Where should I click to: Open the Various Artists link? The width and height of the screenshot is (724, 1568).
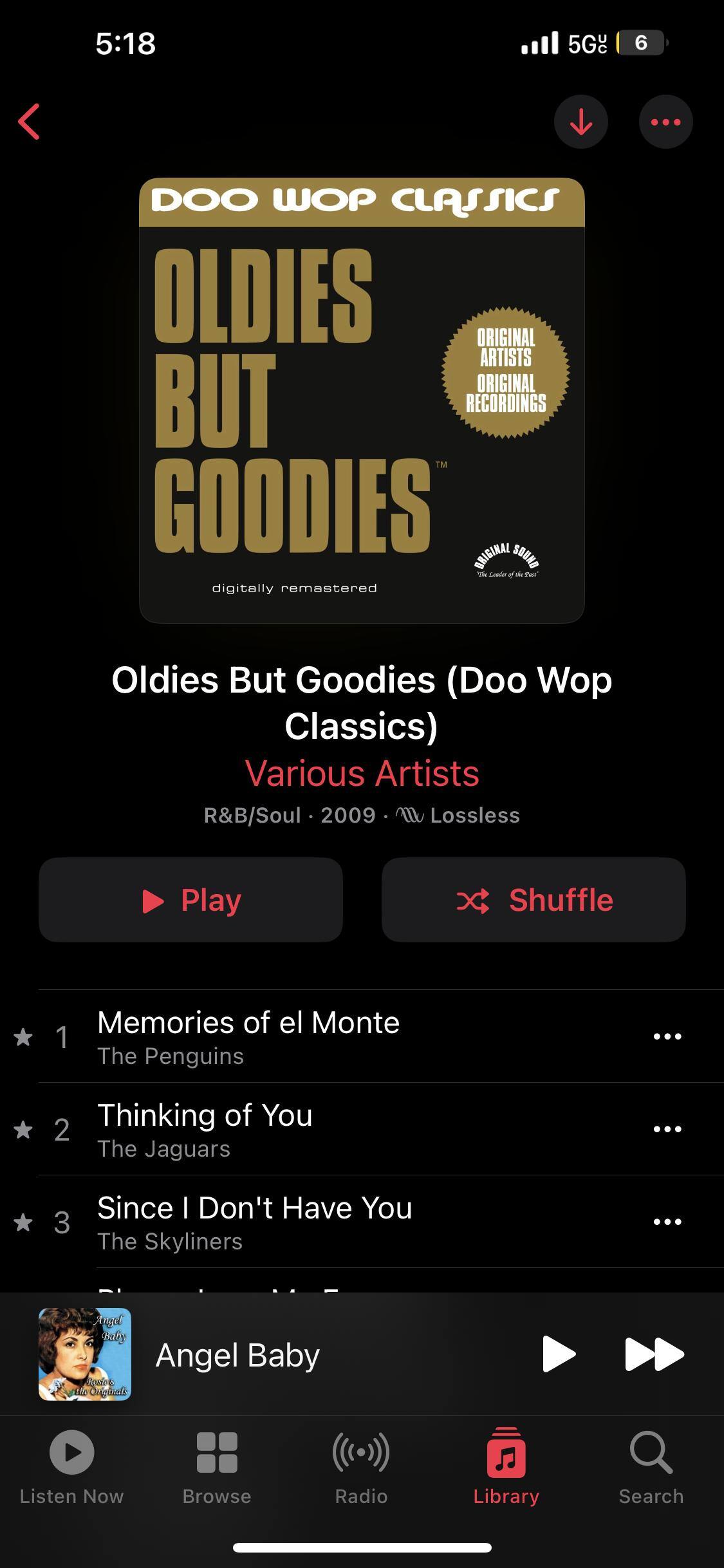[362, 773]
